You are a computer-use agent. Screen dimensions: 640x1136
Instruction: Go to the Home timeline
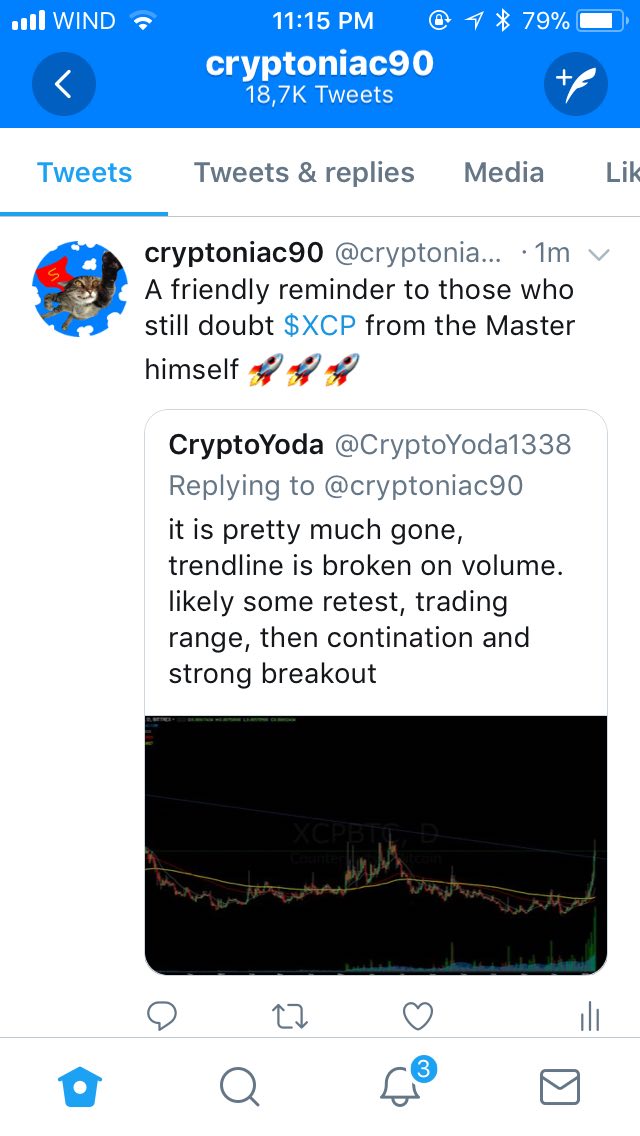(x=80, y=1087)
